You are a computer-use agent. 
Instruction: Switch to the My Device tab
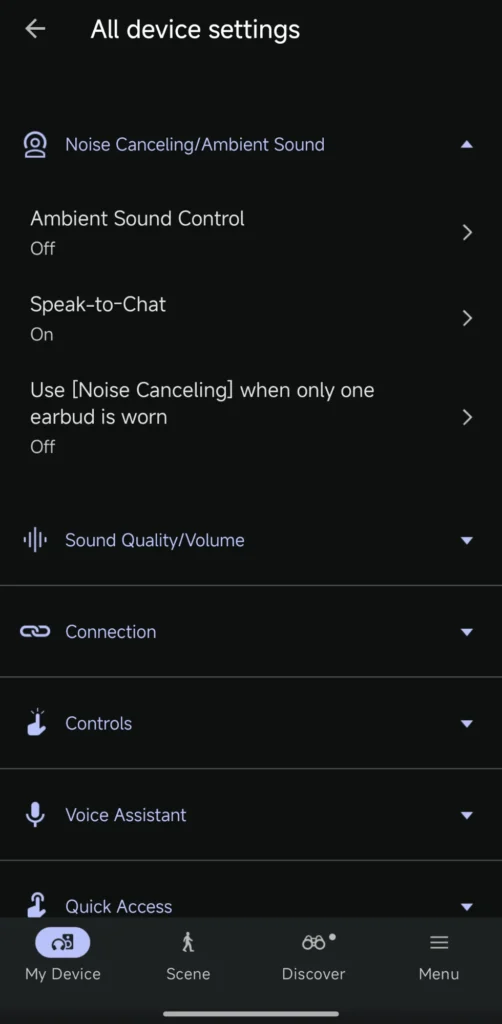(x=63, y=955)
